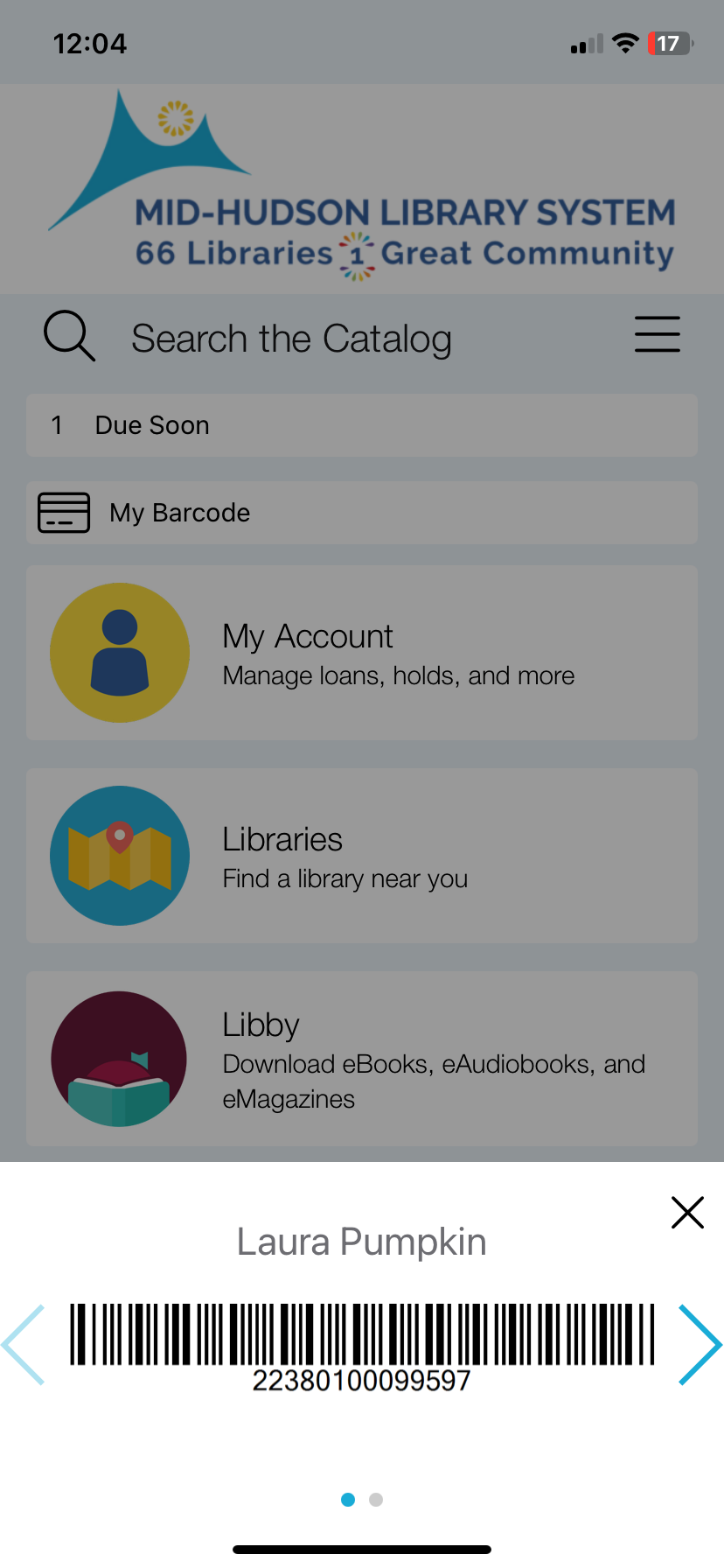Jump to the second barcode page dot
This screenshot has height=1568, width=724.
click(x=376, y=1500)
